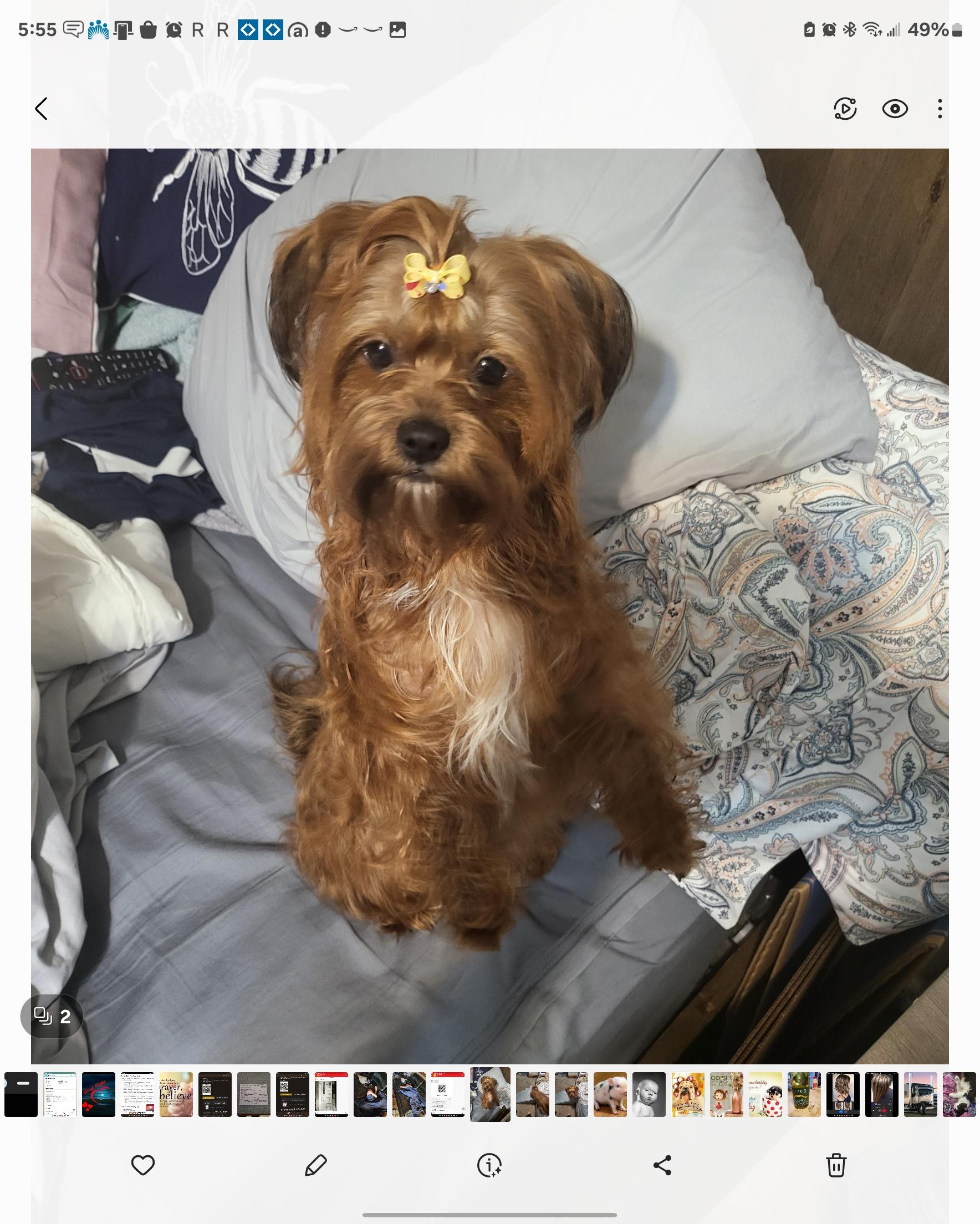The height and width of the screenshot is (1224, 980).
Task: Open the three-dot overflow menu
Action: tap(940, 109)
